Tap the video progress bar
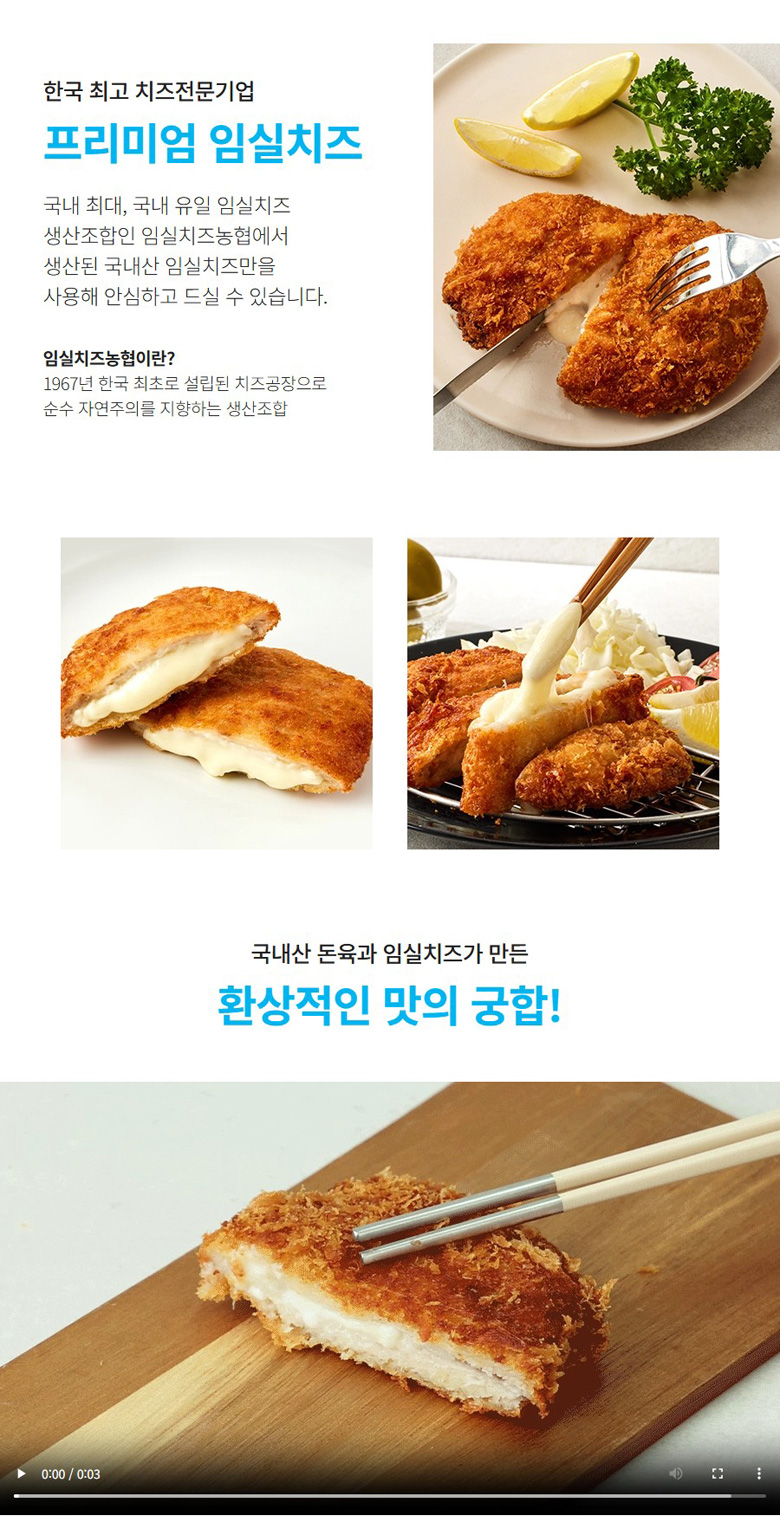780x1539 pixels. click(x=390, y=1496)
